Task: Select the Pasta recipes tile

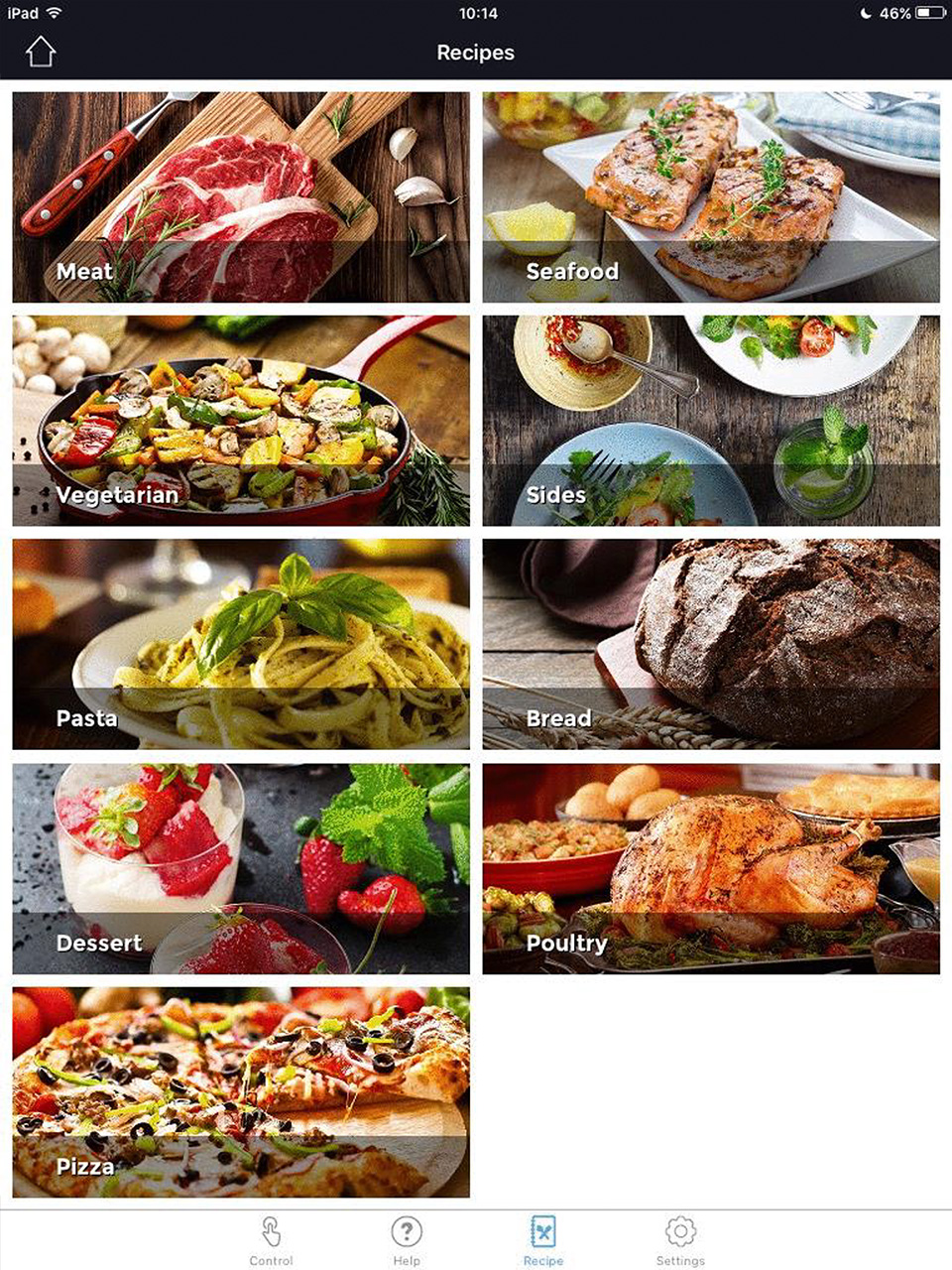Action: [x=241, y=644]
